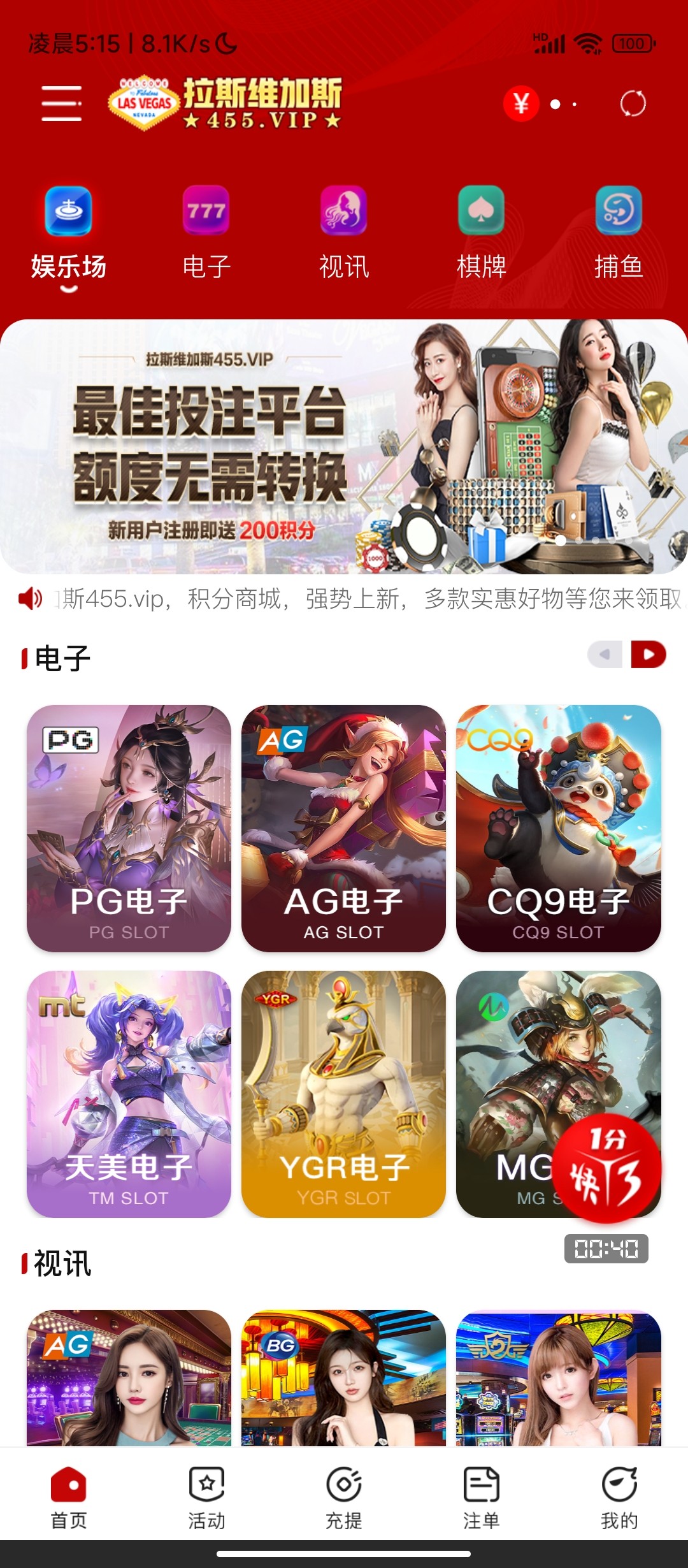Open the scrolling announcement text link
Viewport: 688px width, 1568px height.
(x=350, y=598)
